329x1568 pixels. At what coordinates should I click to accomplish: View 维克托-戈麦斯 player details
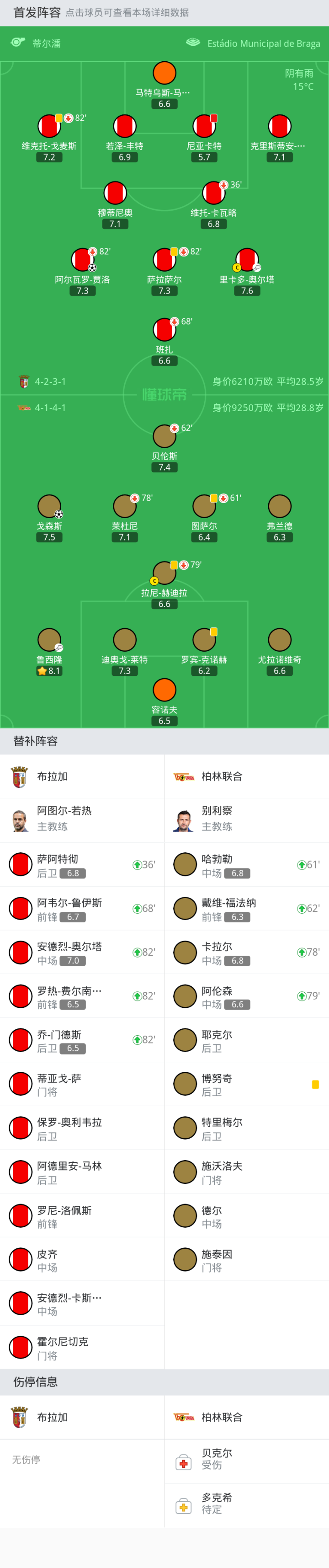pos(49,127)
